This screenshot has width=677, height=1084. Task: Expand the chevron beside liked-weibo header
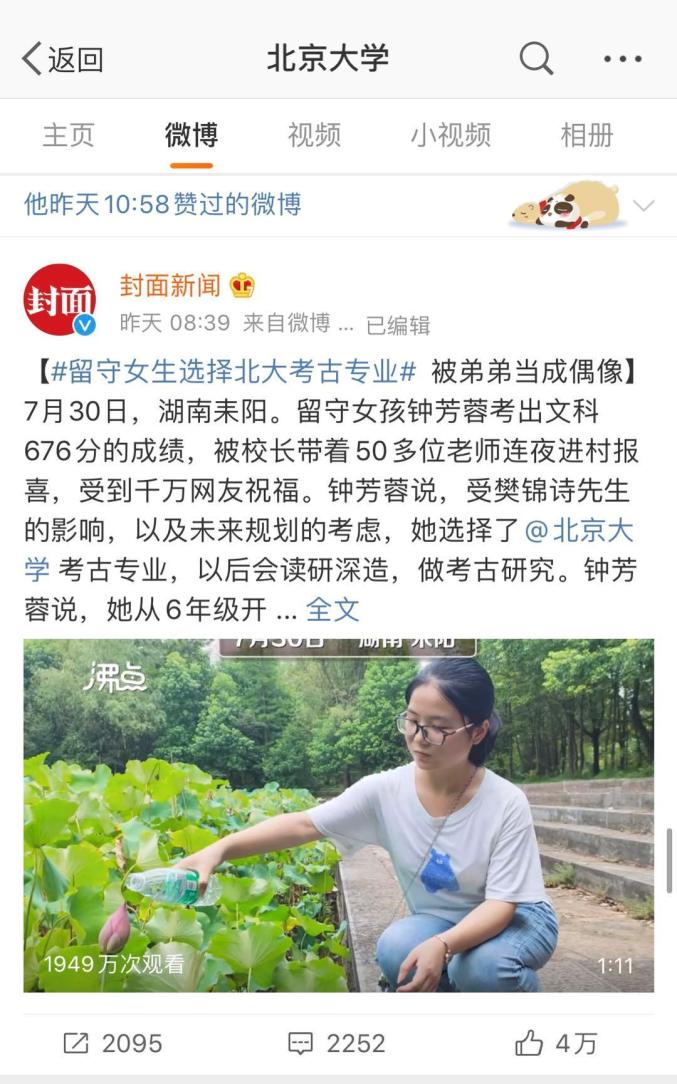coord(644,205)
